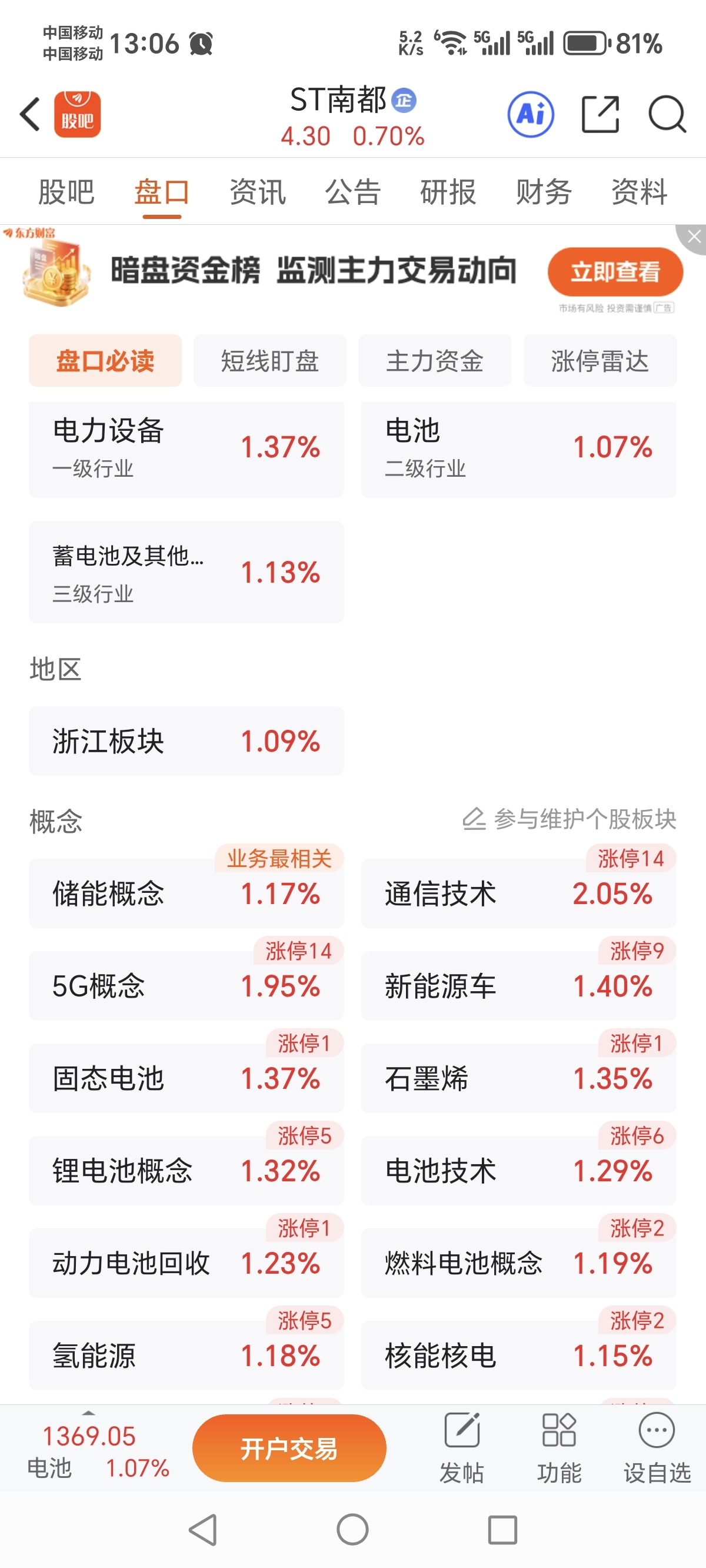
Task: Dismiss the 暗盘资金榜 ad banner
Action: point(694,237)
